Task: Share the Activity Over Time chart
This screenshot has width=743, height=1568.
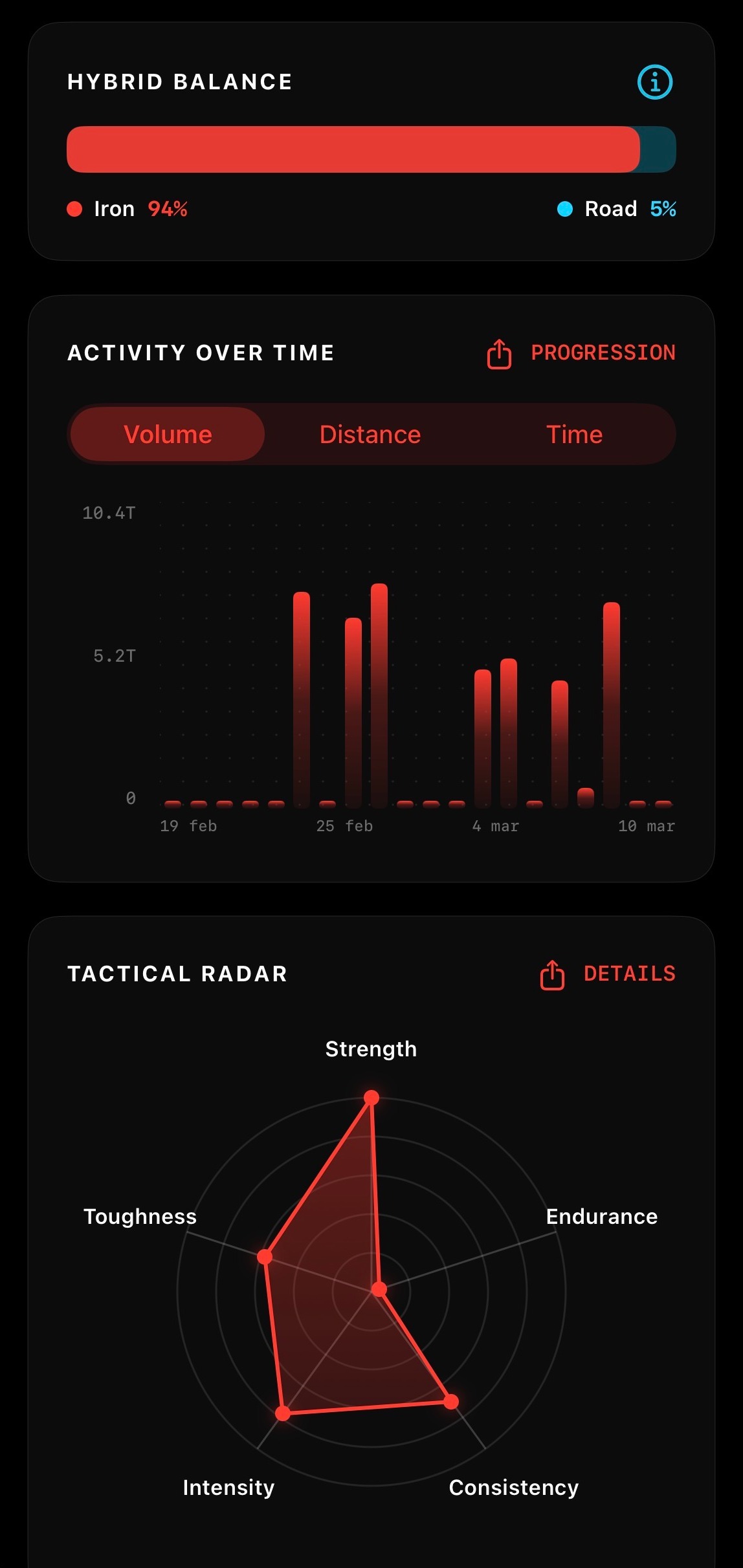Action: tap(499, 353)
